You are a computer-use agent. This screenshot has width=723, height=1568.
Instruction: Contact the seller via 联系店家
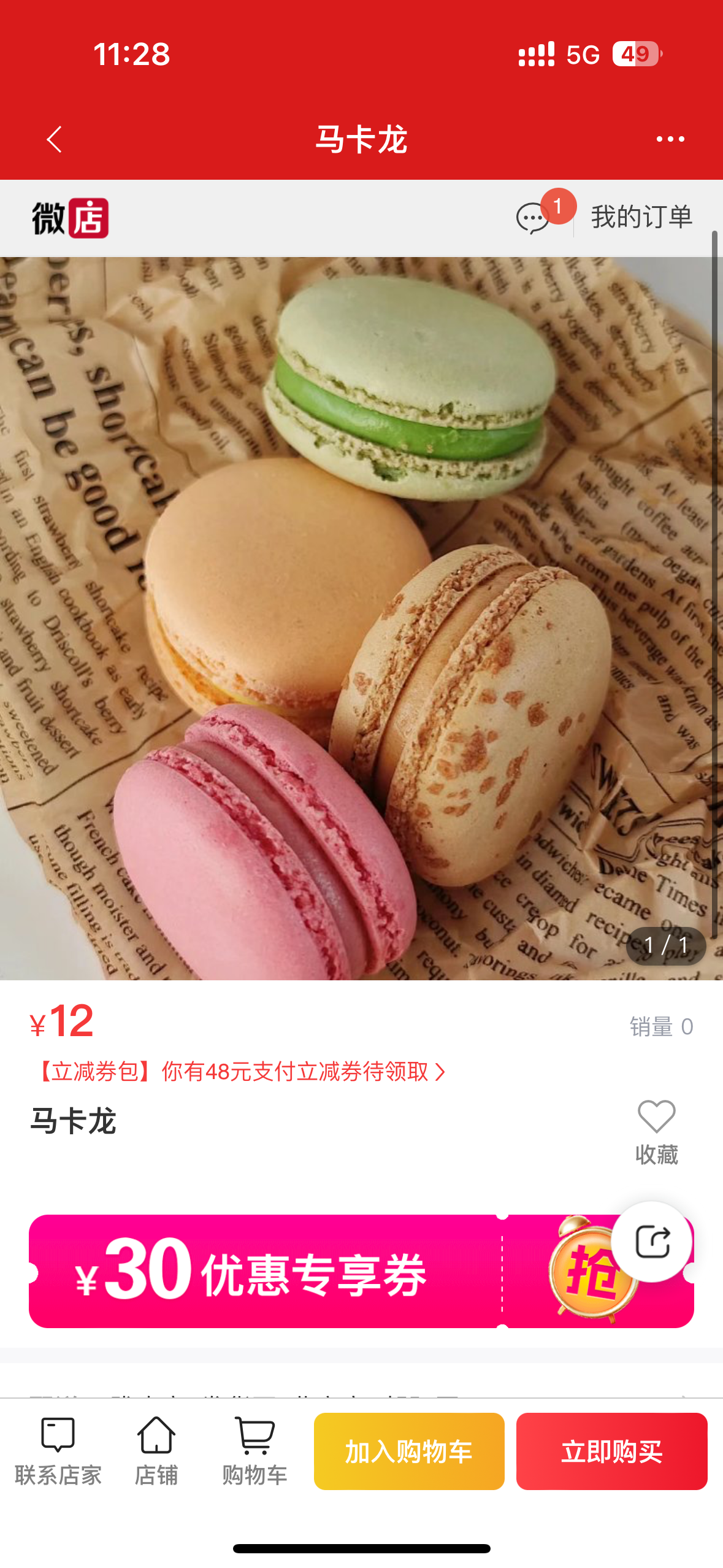(x=58, y=1451)
